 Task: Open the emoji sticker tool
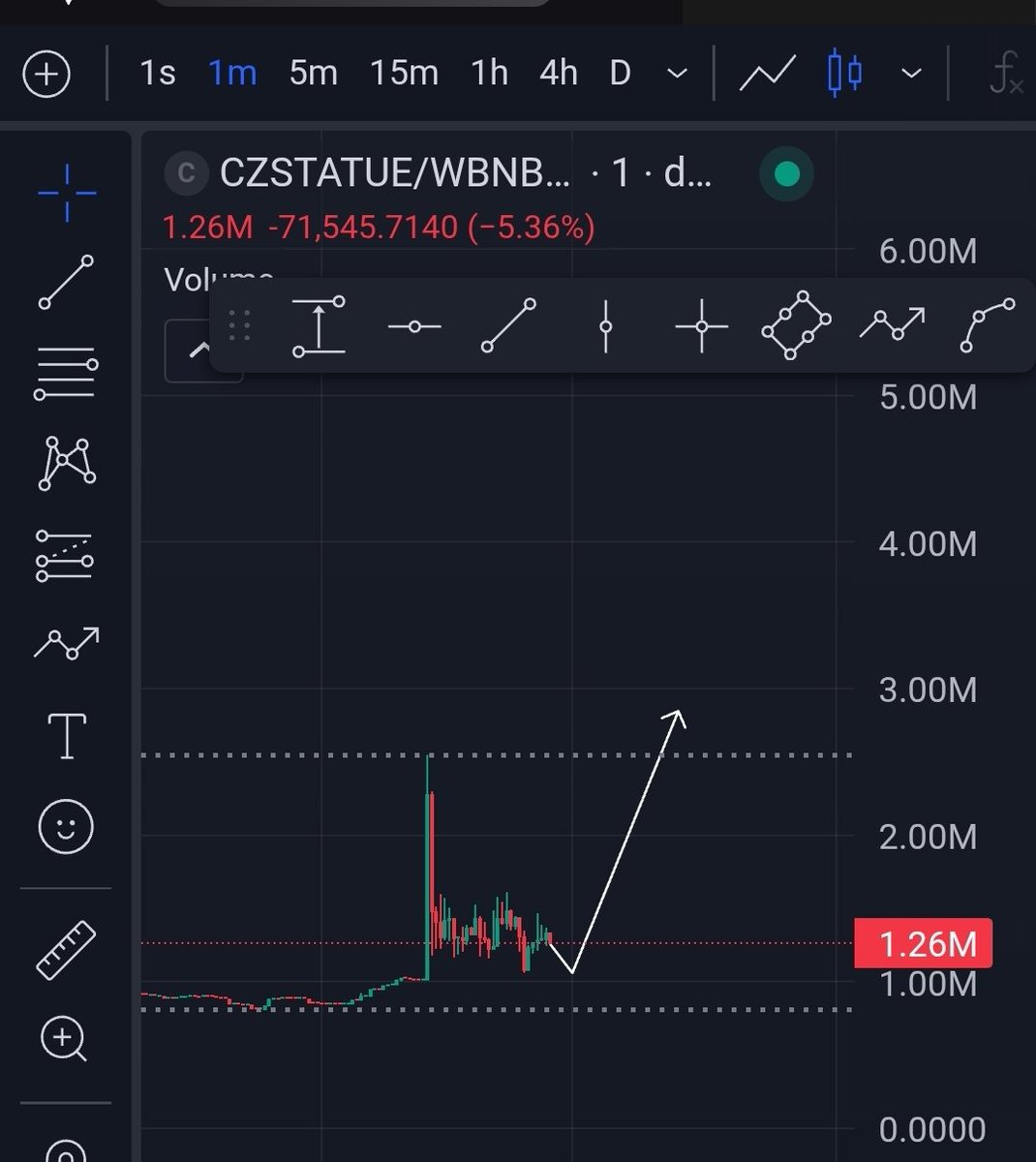click(x=66, y=826)
